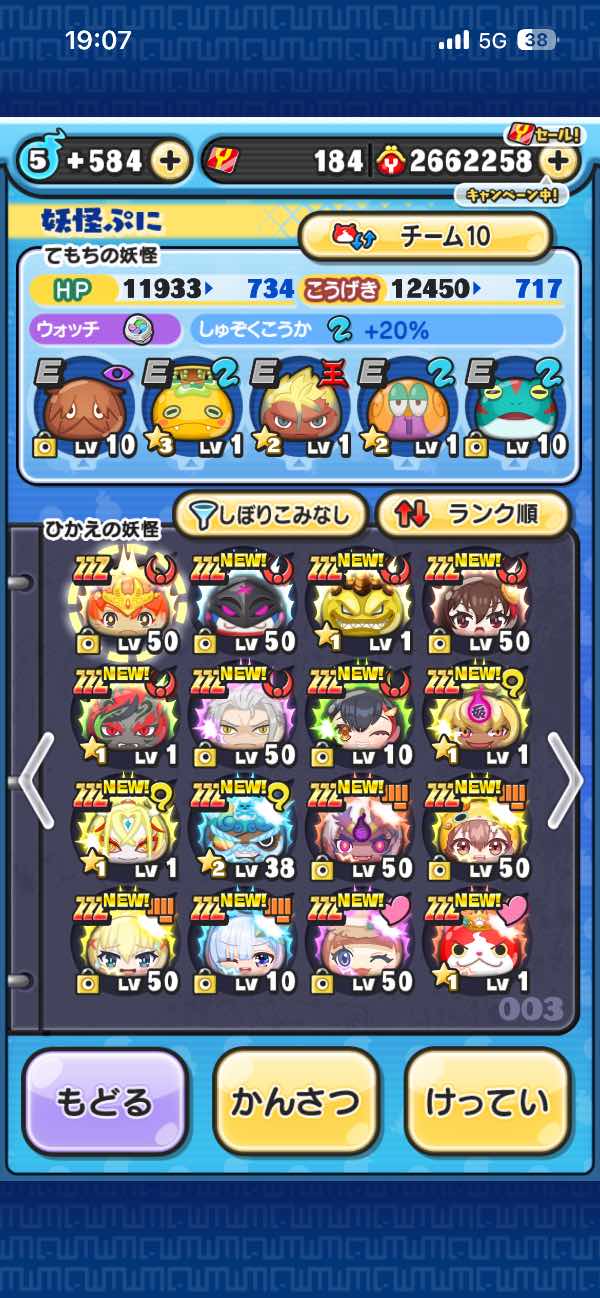Viewport: 600px width, 1298px height.
Task: Open the チーム10 team switcher
Action: coord(425,236)
